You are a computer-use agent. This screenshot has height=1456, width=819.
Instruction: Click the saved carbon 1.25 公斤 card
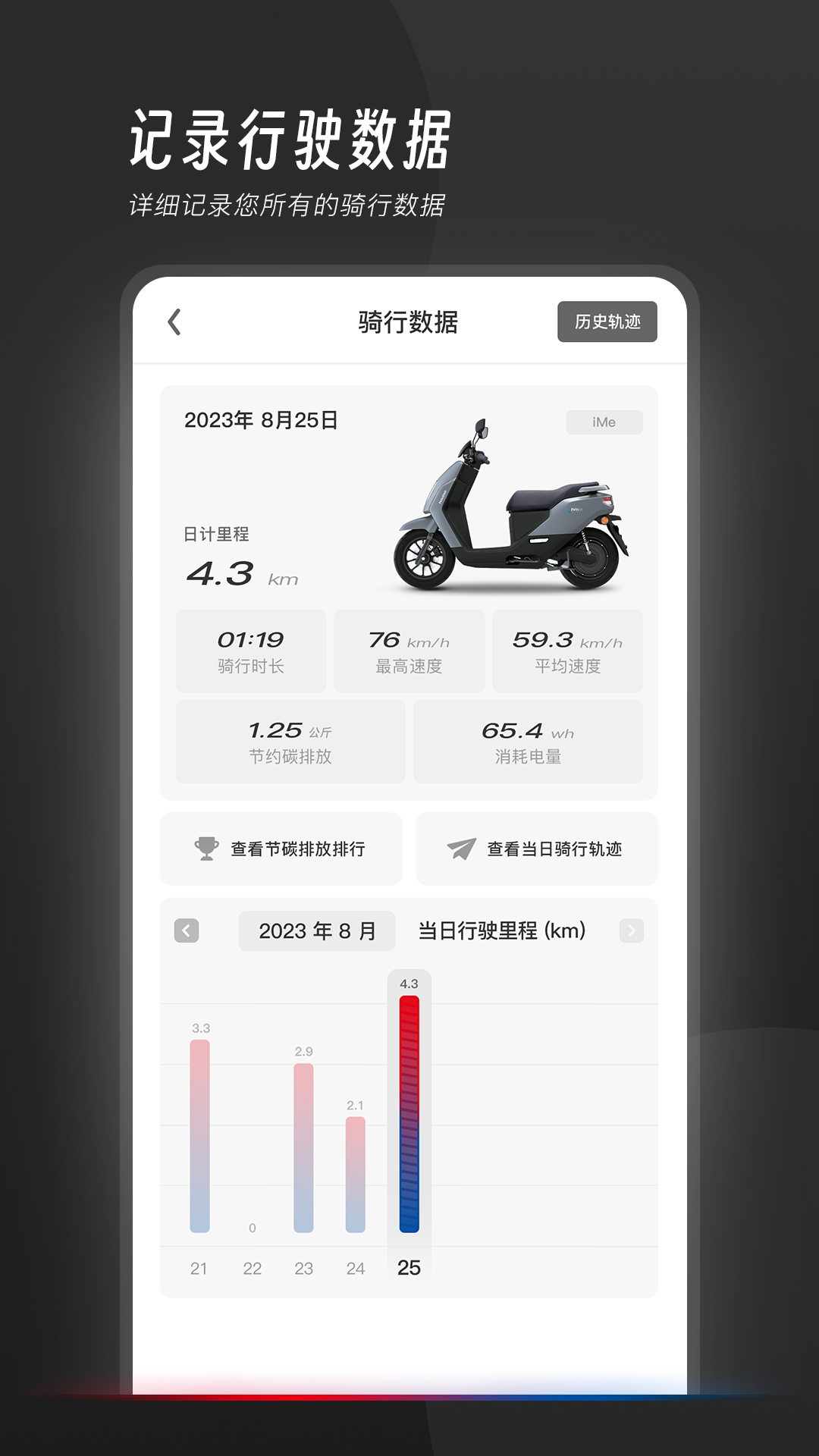290,741
